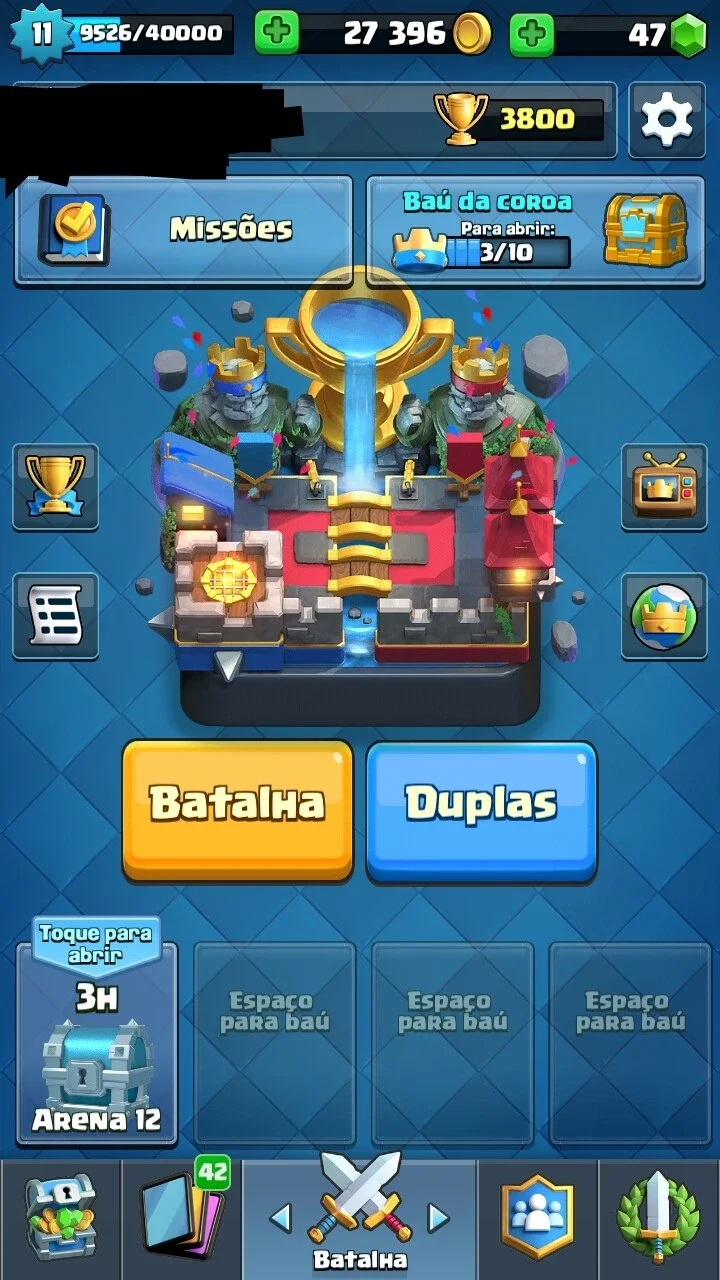
Task: View the trophy leaderboard icon
Action: (x=55, y=487)
